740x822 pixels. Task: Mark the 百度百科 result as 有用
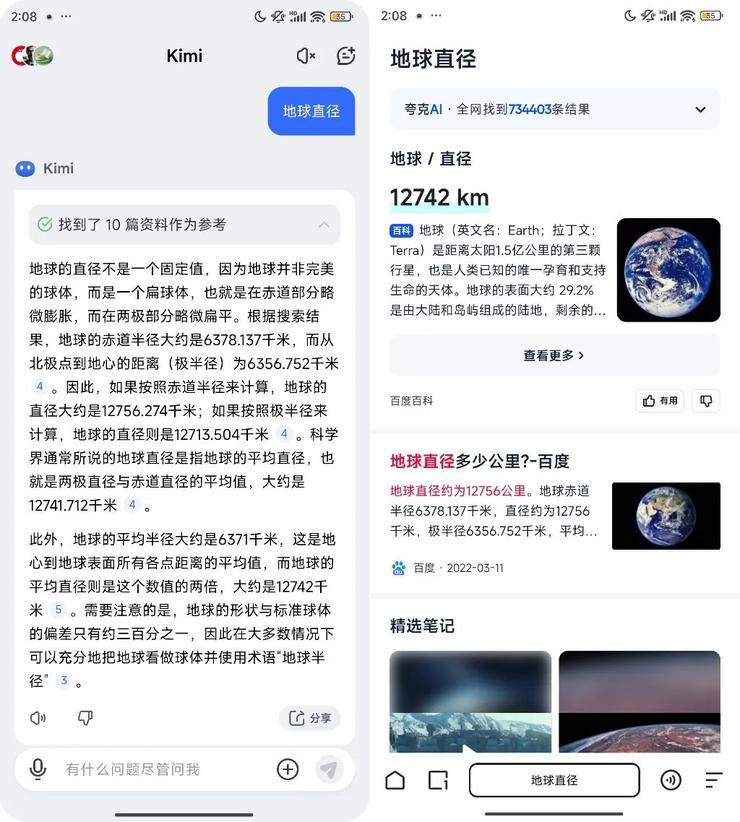(660, 401)
